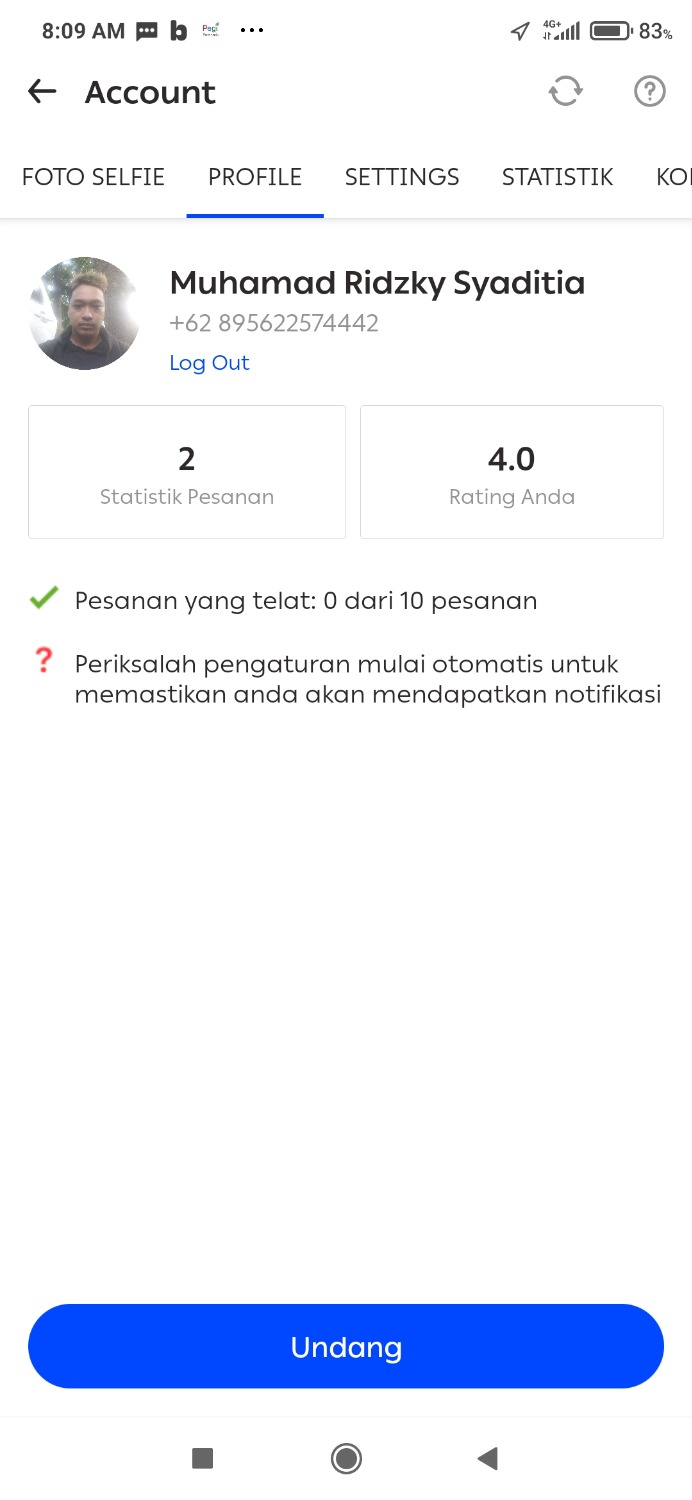The width and height of the screenshot is (692, 1500).
Task: Switch to the Foto Selfie tab
Action: (x=93, y=177)
